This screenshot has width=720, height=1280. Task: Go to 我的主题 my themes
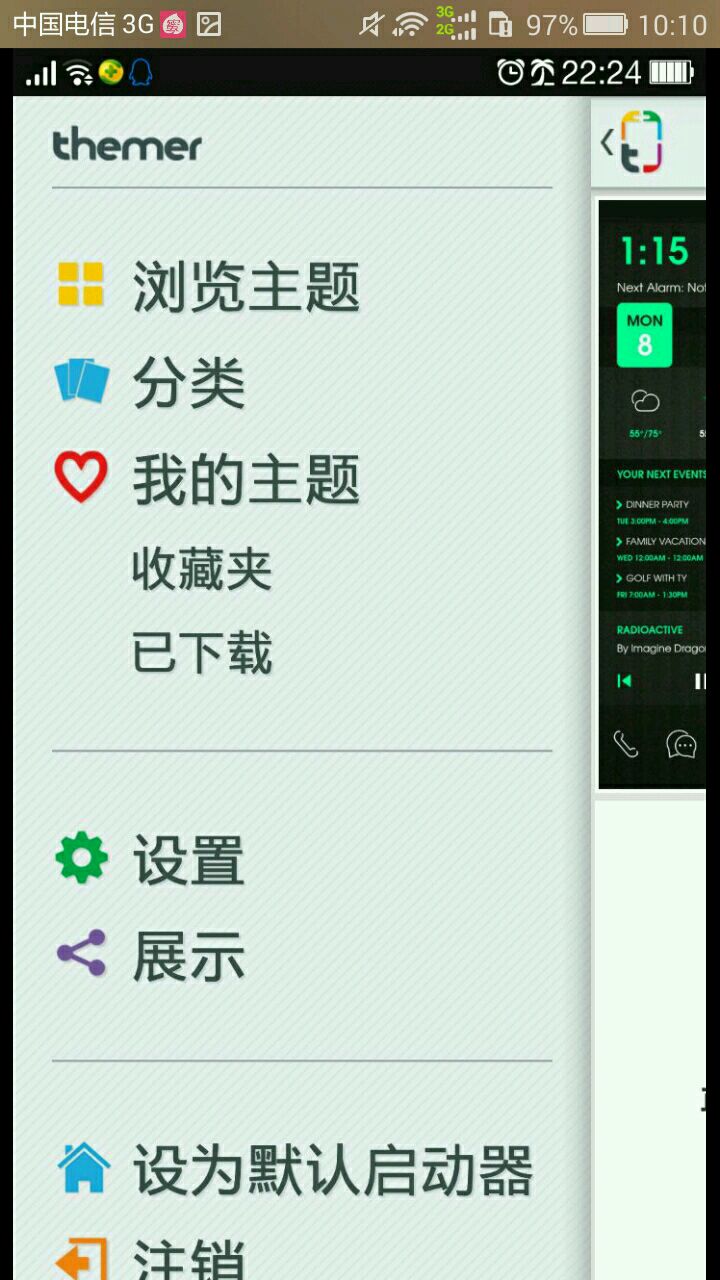[x=245, y=479]
